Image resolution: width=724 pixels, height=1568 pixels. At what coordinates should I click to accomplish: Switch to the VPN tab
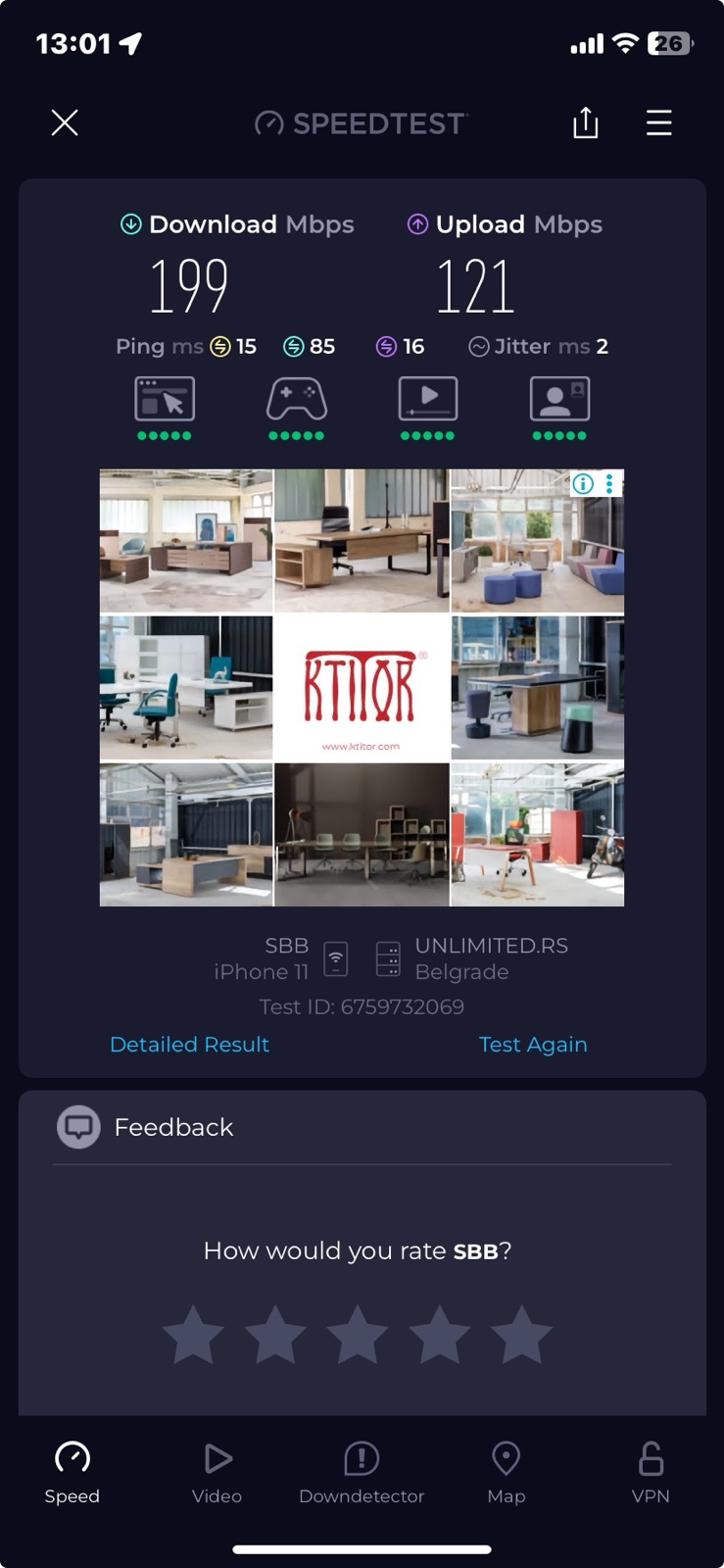(651, 1472)
